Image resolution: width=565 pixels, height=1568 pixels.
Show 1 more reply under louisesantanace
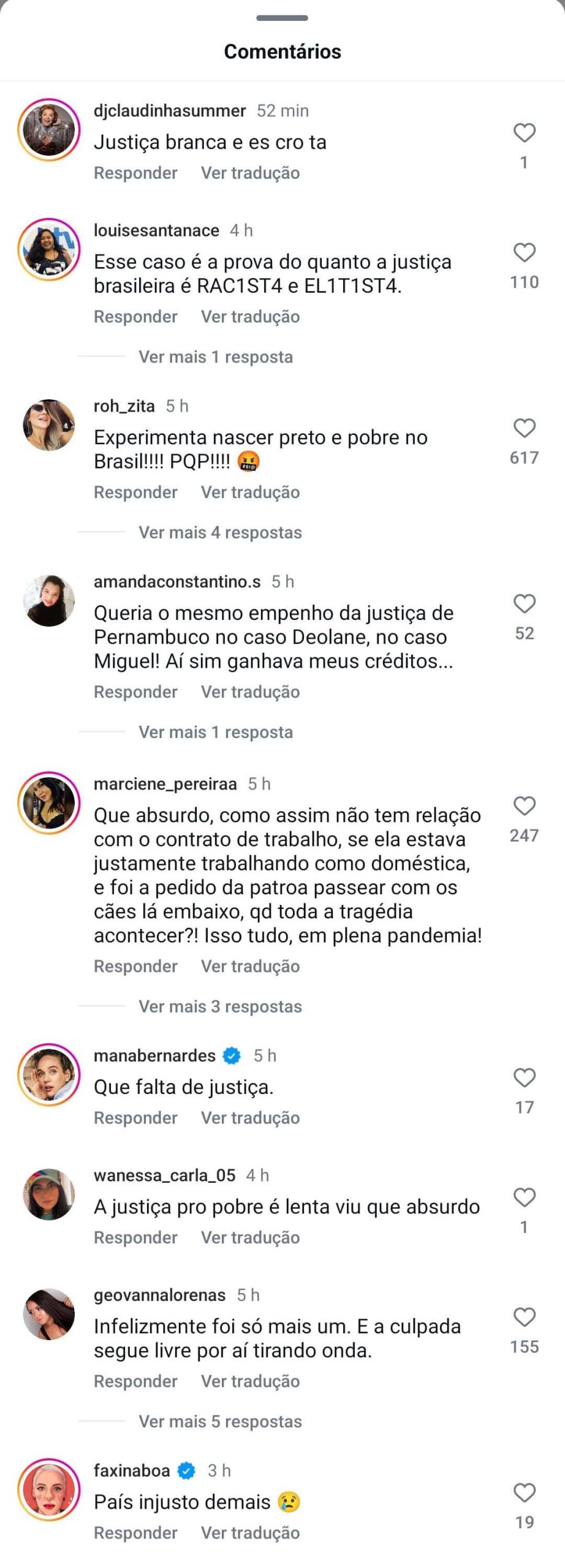(x=216, y=357)
